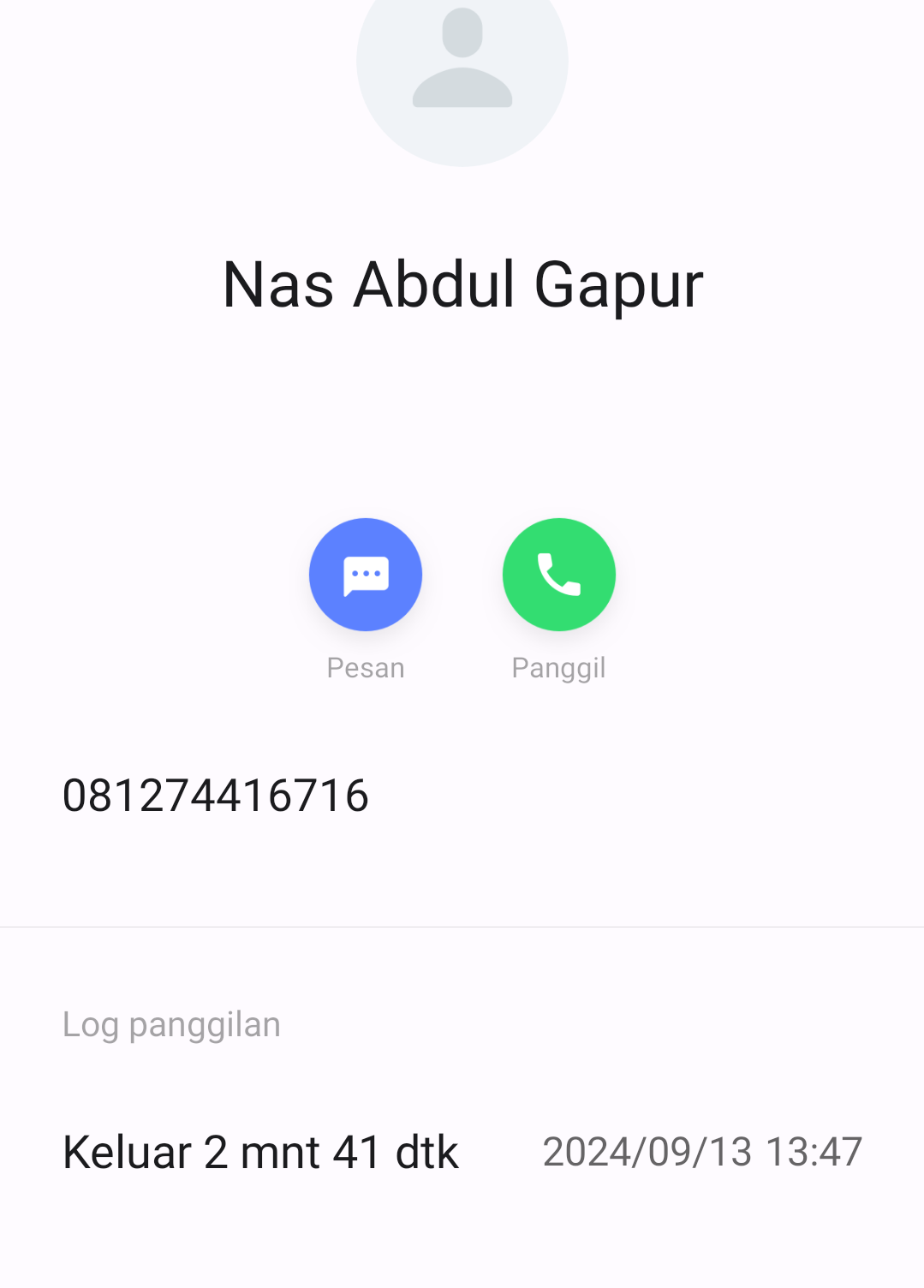Open the outgoing call log entry

462,1152
